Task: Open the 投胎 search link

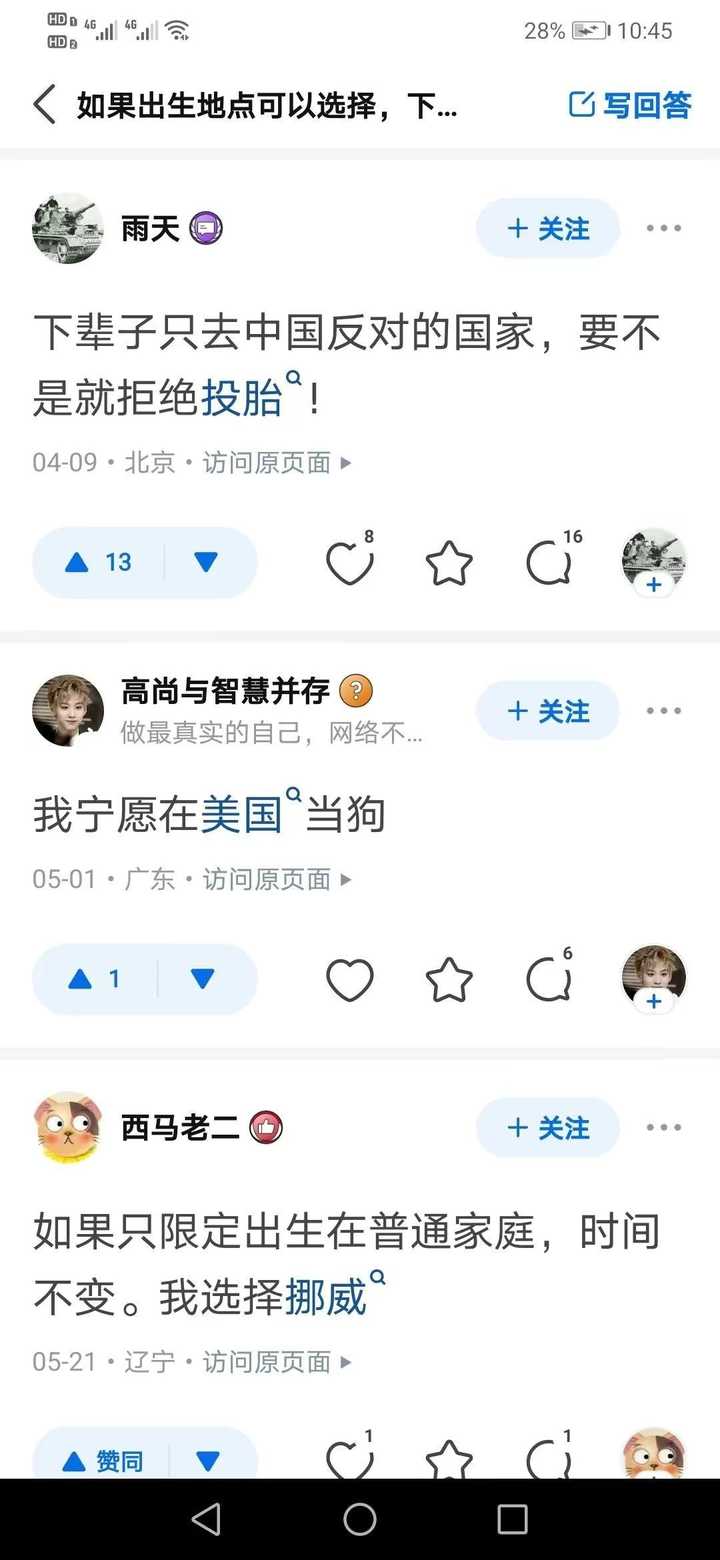Action: [x=243, y=398]
